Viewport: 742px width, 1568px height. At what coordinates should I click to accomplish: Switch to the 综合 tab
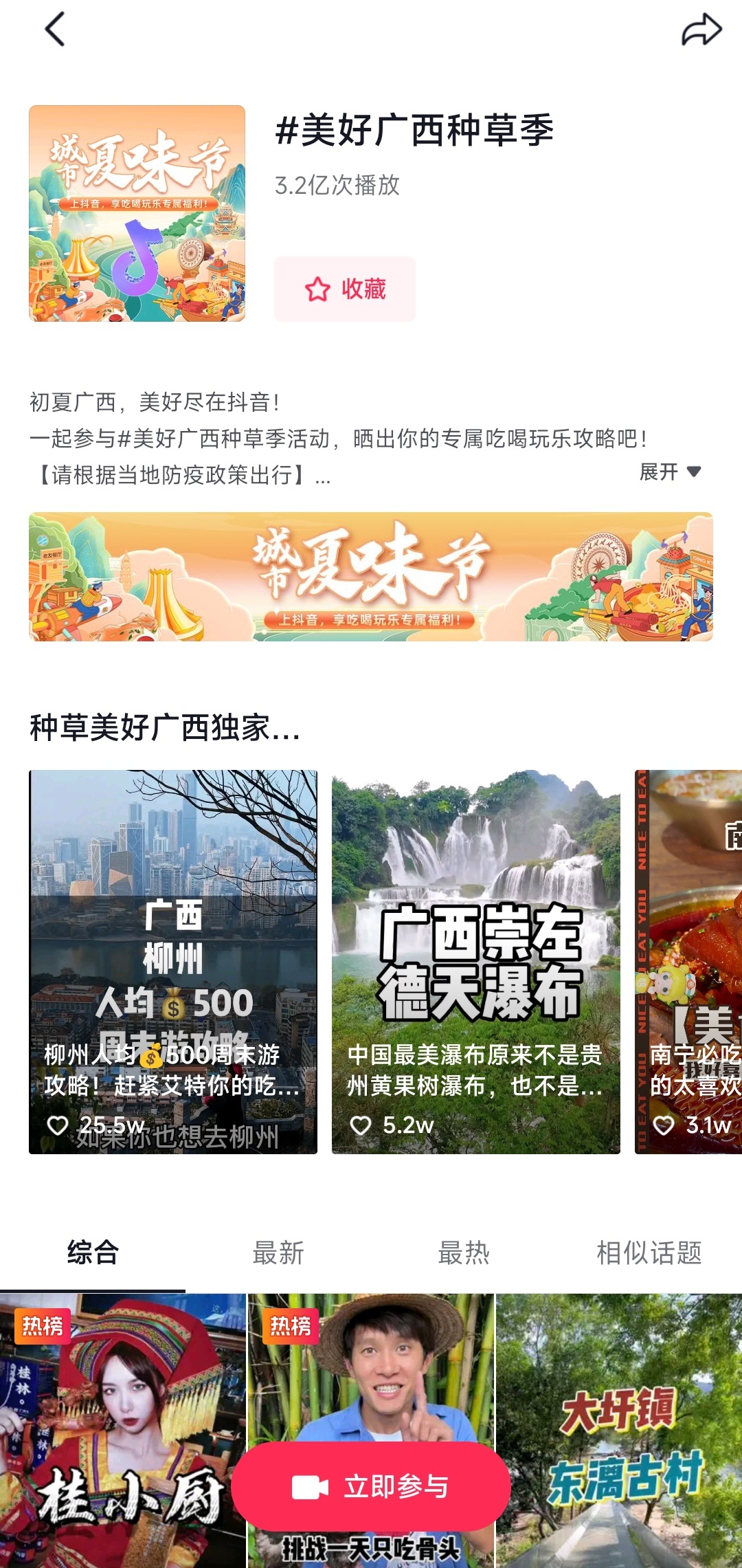93,1252
